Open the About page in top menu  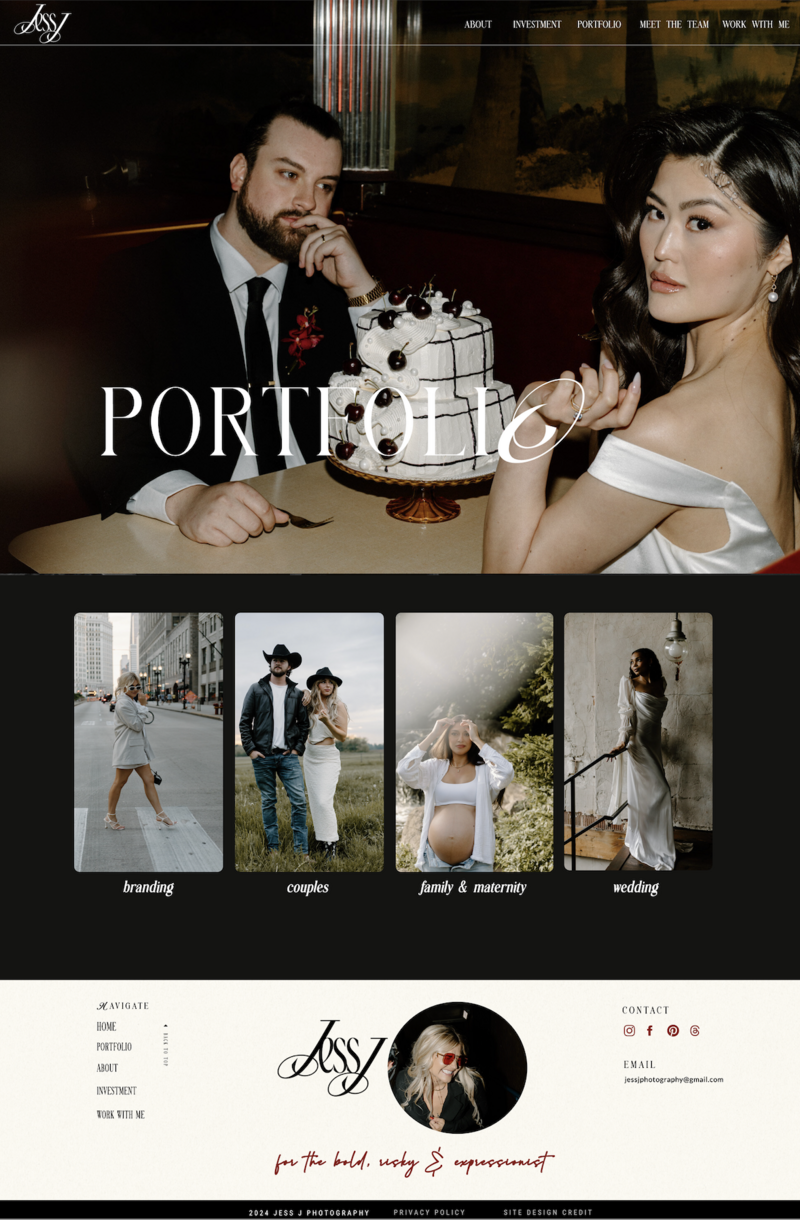click(x=478, y=24)
